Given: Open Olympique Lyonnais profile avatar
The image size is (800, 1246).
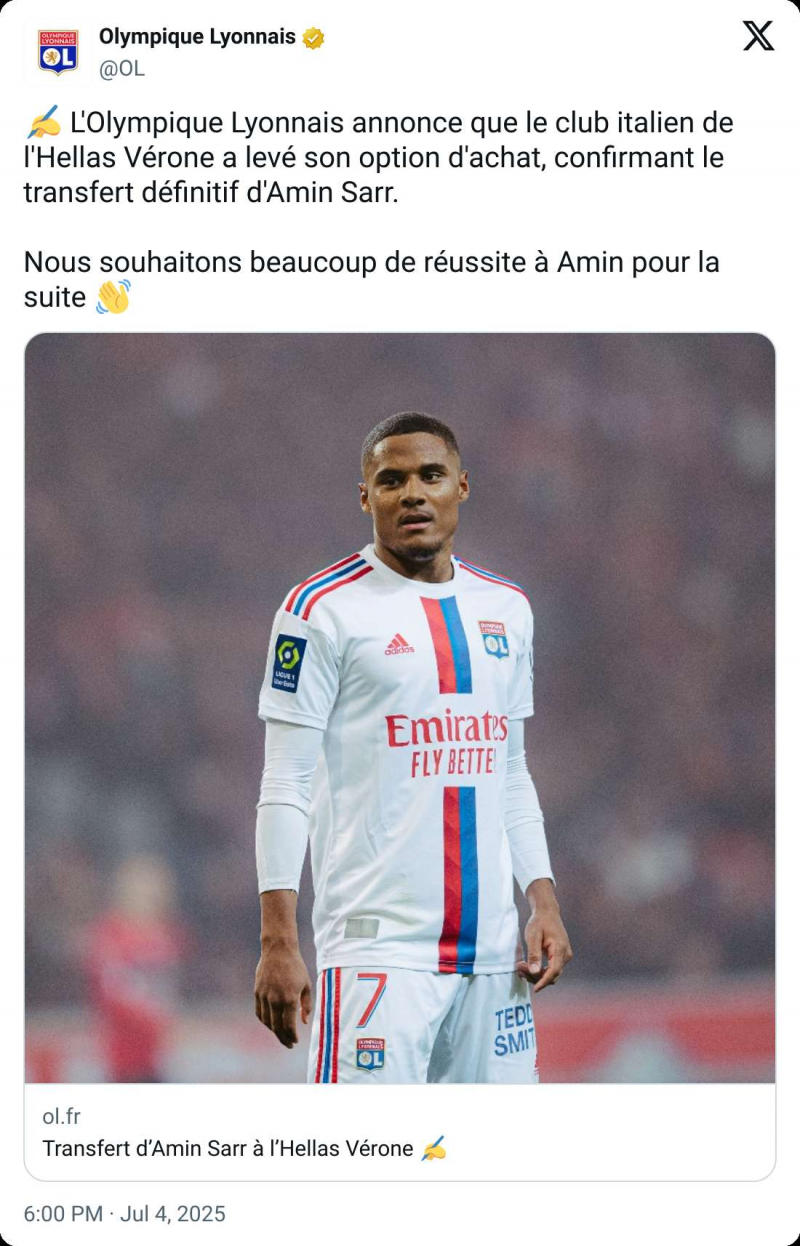Looking at the screenshot, I should pos(58,52).
